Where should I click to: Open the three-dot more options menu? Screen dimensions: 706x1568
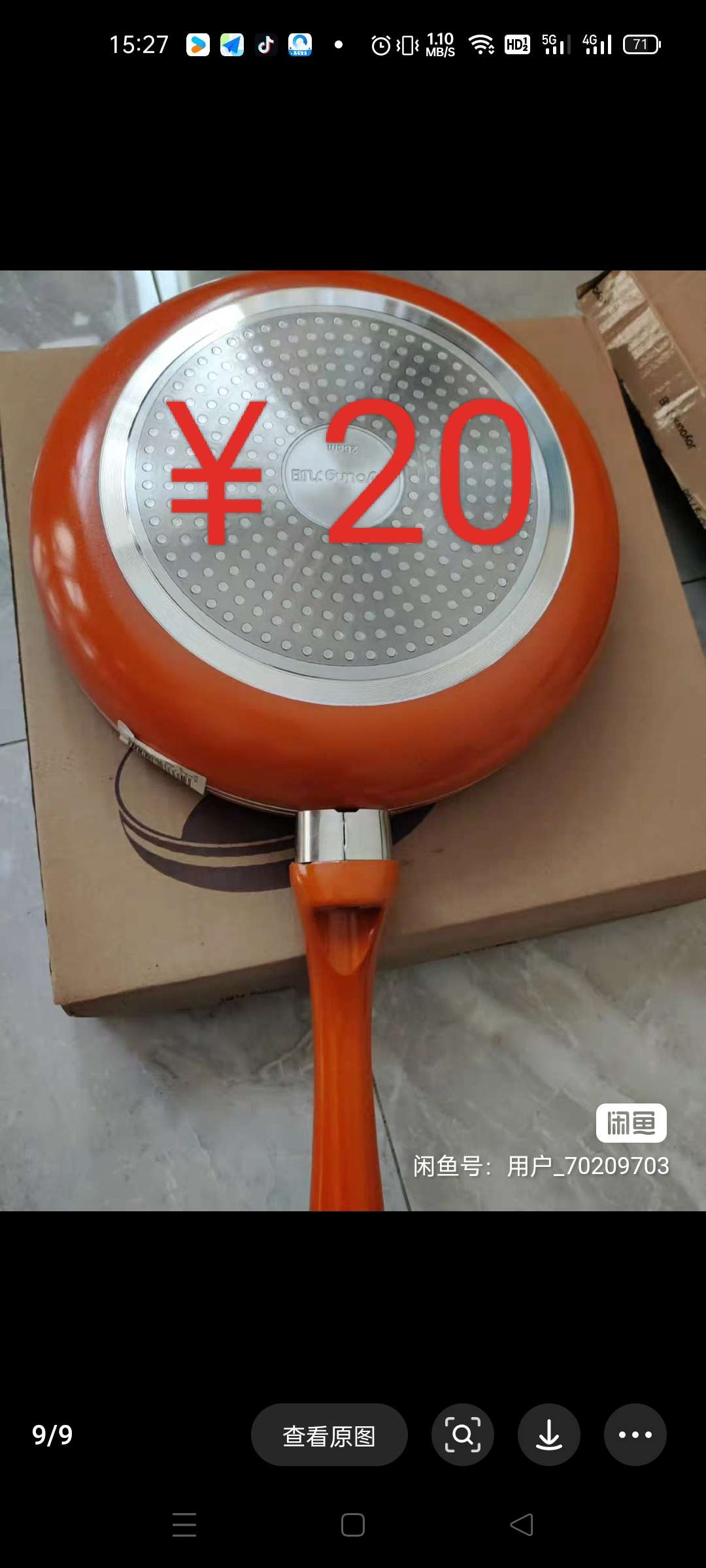635,1435
